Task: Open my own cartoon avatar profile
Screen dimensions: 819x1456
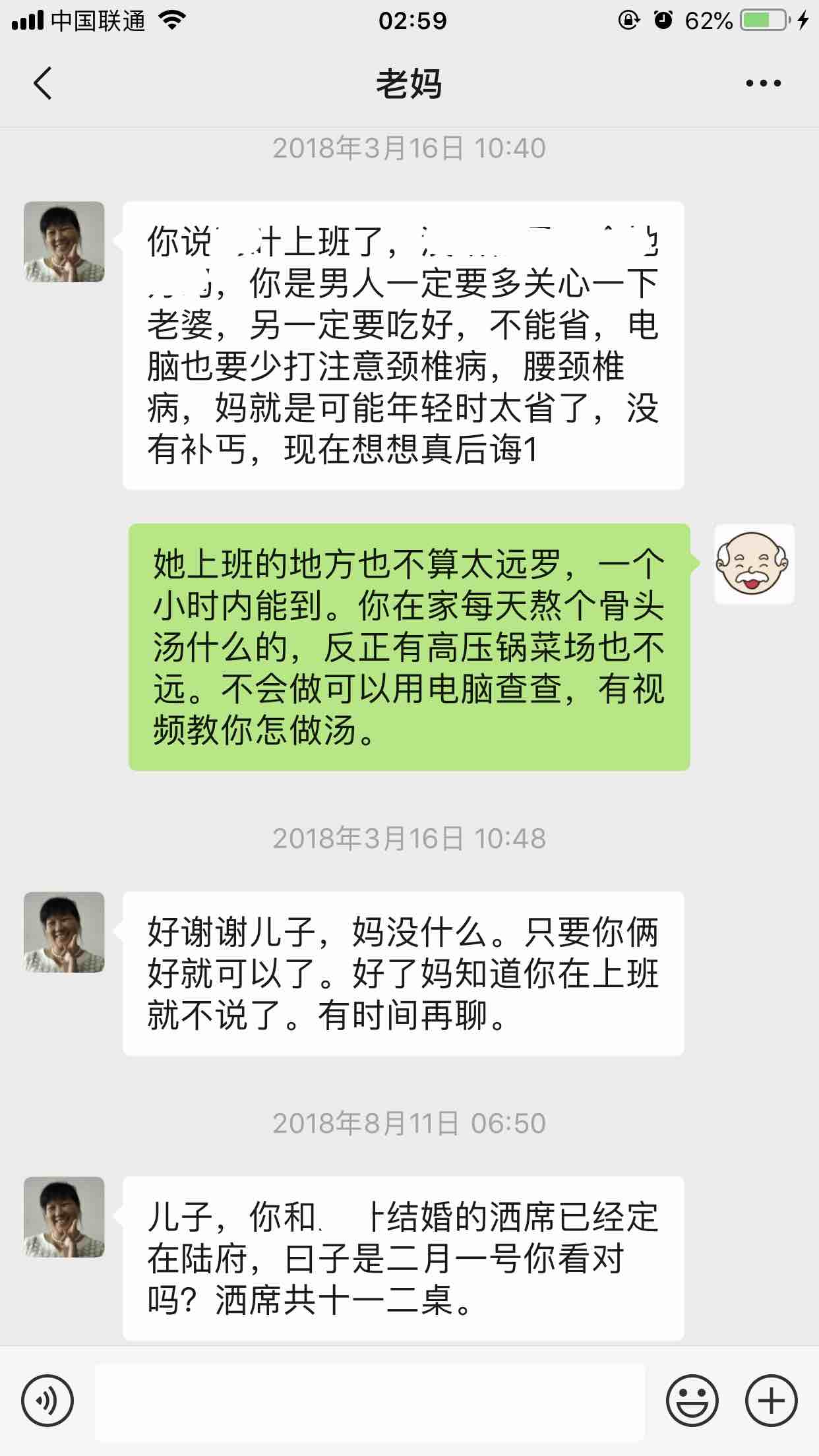Action: coord(754,564)
